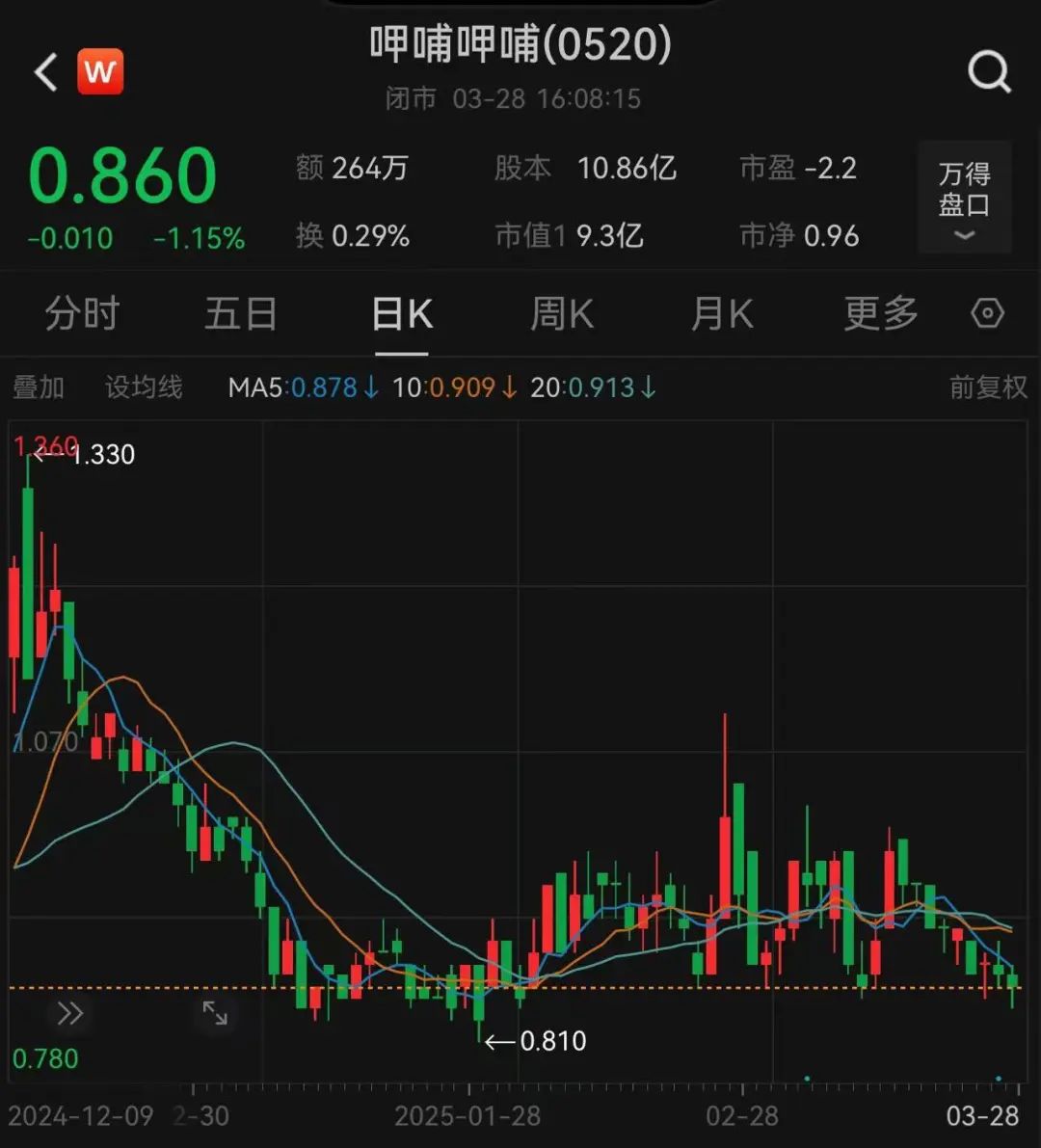The width and height of the screenshot is (1041, 1148).
Task: Open the stock search magnifier
Action: click(x=989, y=72)
